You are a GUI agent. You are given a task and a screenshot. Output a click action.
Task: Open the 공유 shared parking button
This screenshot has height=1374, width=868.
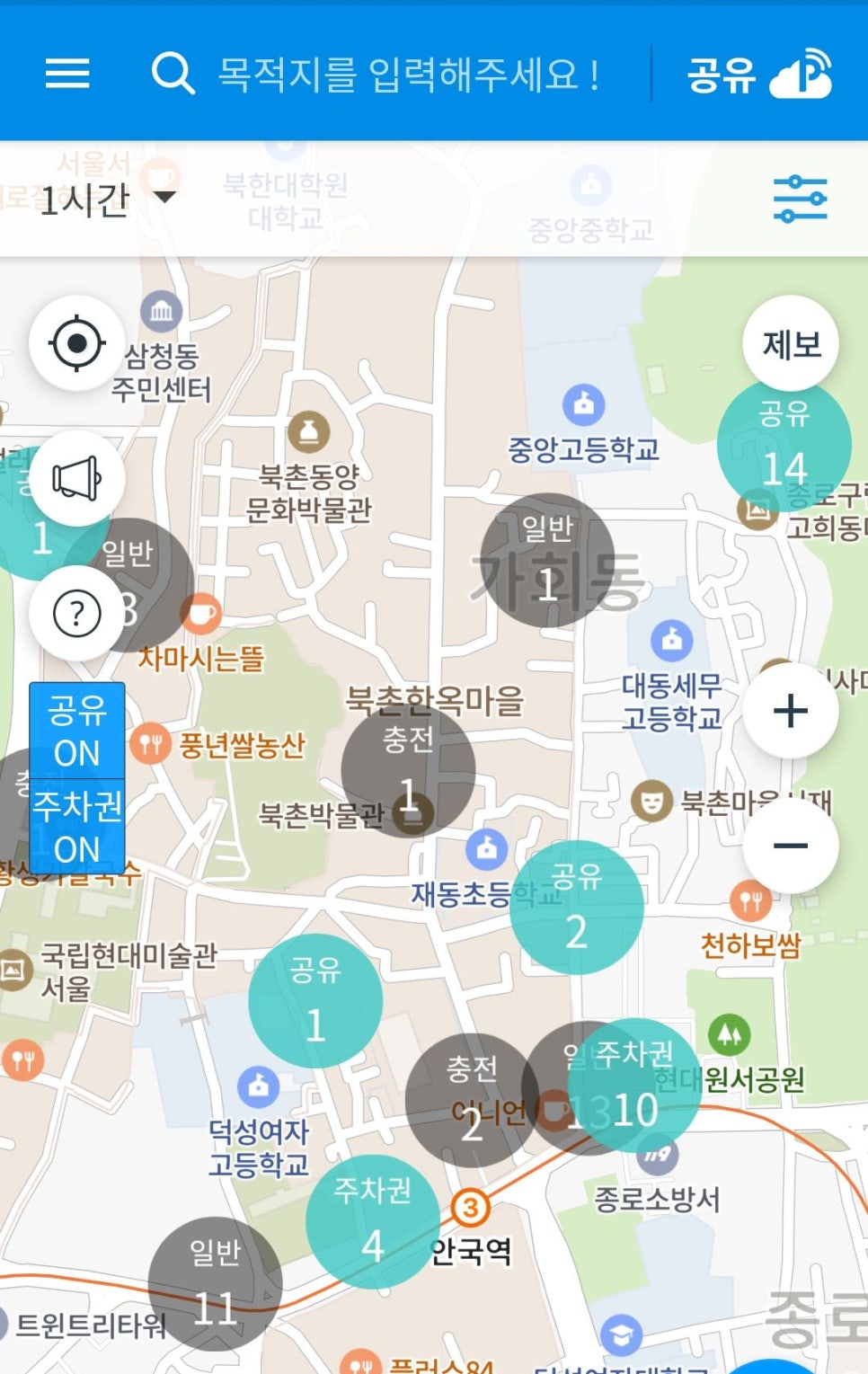click(x=758, y=74)
